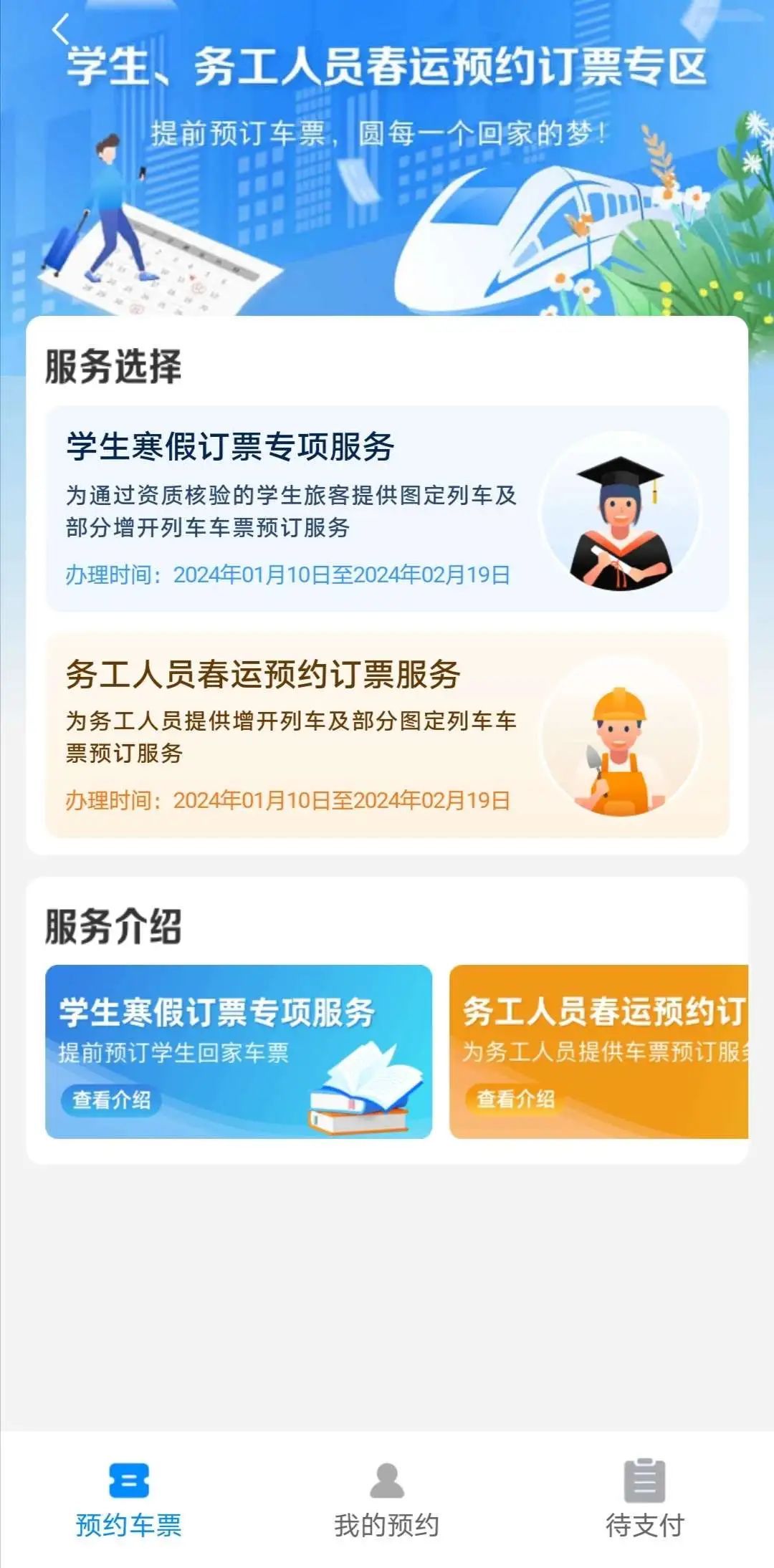Open the 学生寒假订票专项服务 booking card
This screenshot has height=1568, width=774.
[x=387, y=509]
